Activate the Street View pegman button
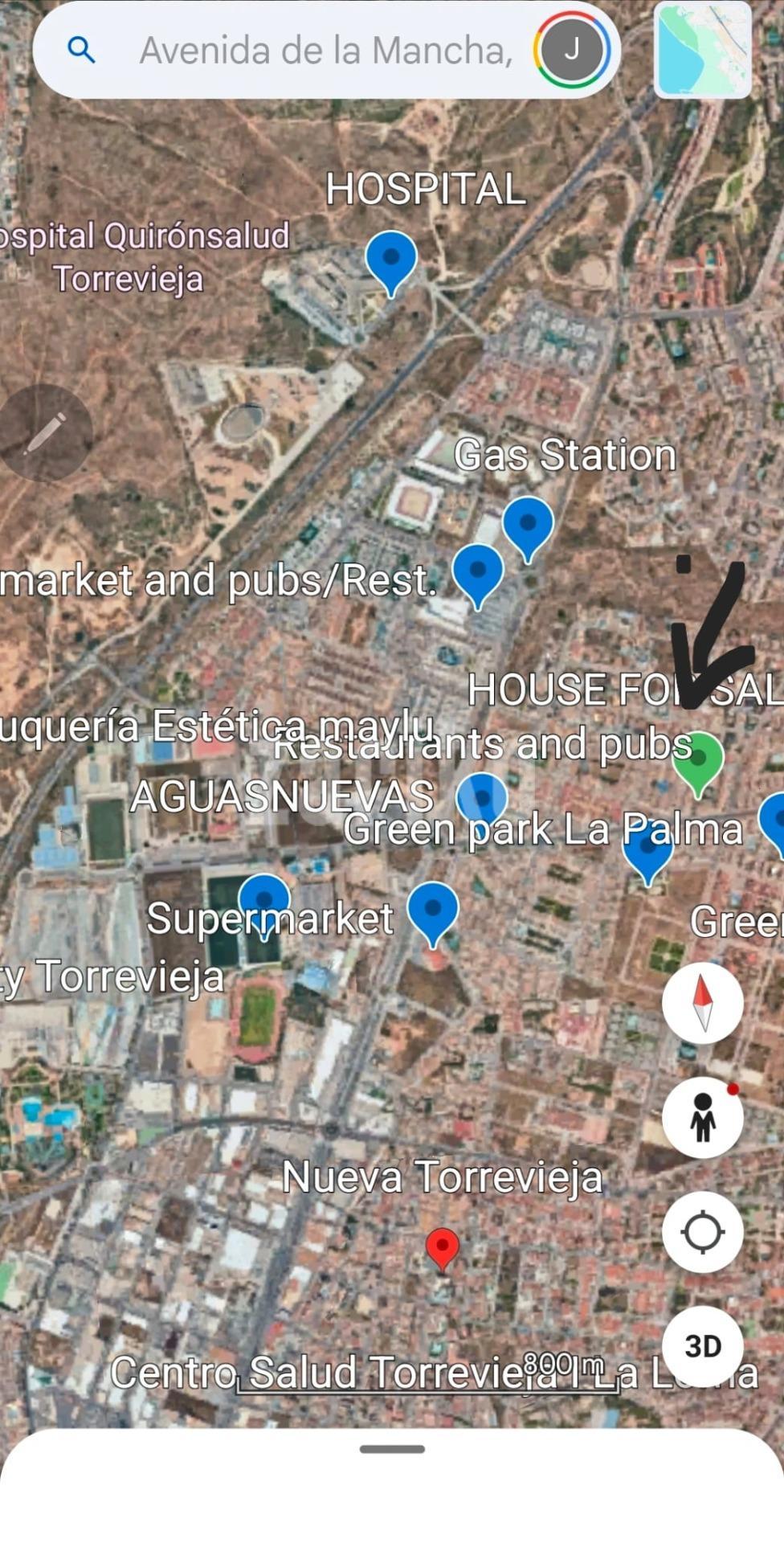This screenshot has width=784, height=1543. click(x=702, y=1117)
